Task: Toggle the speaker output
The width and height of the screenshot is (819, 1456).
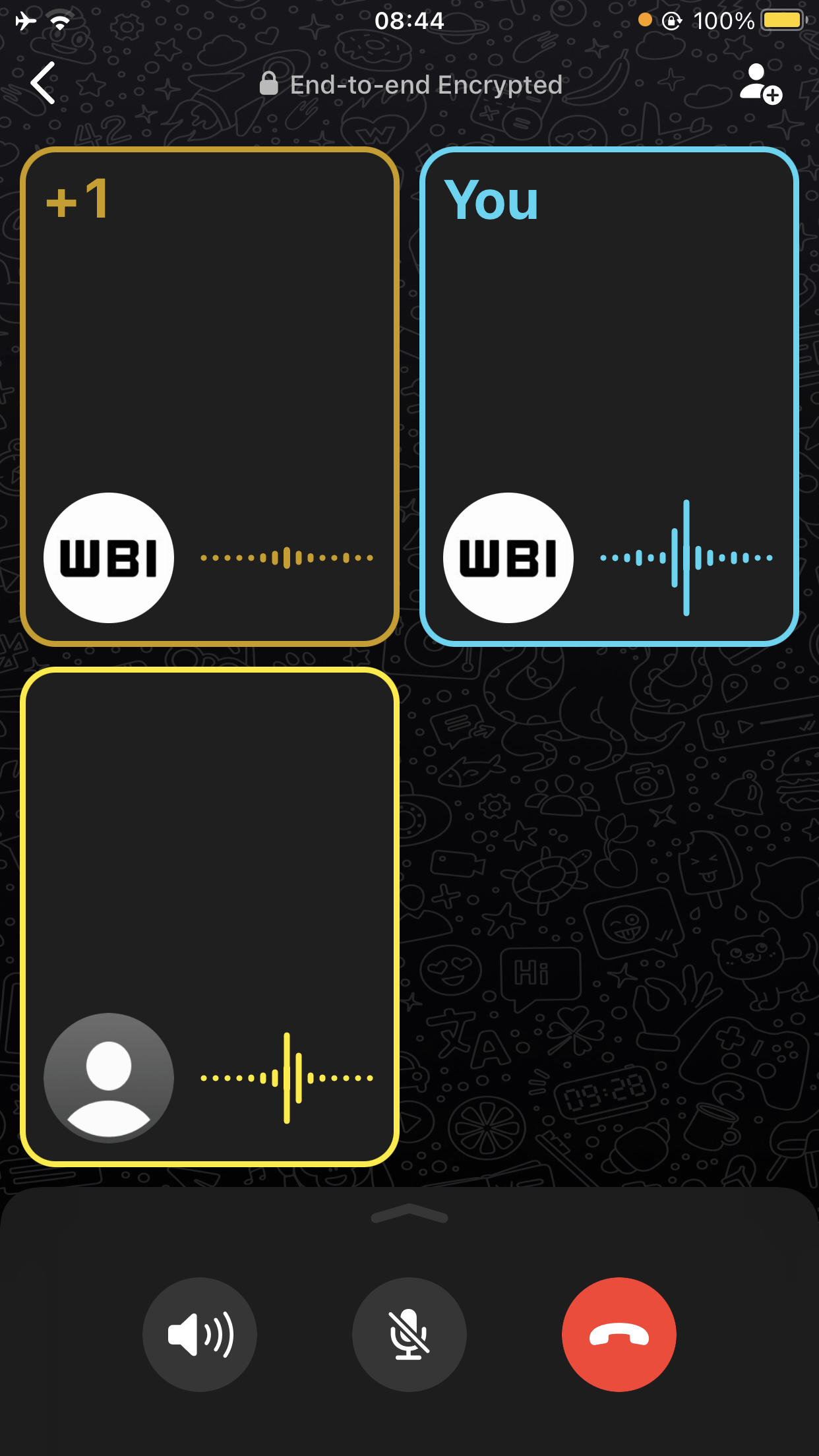Action: click(200, 1334)
